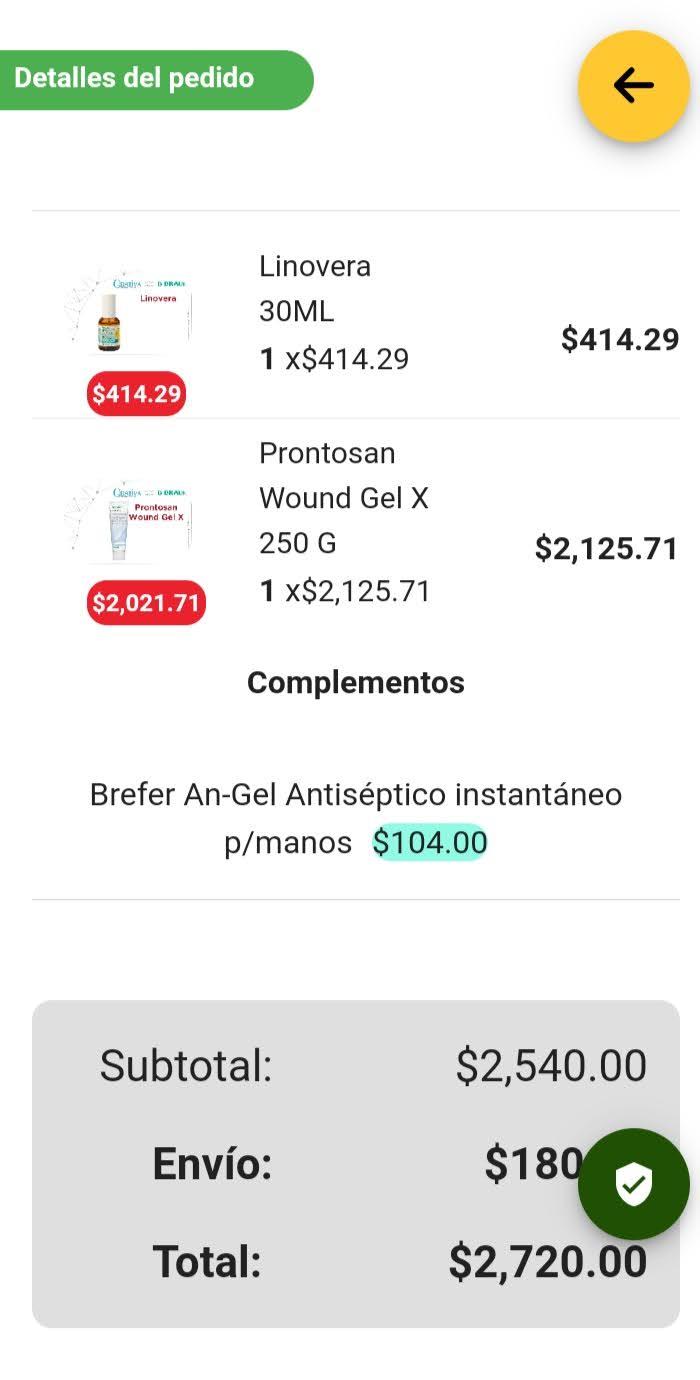Tap the green shield checkmark button
This screenshot has width=700, height=1380.
(x=634, y=1185)
